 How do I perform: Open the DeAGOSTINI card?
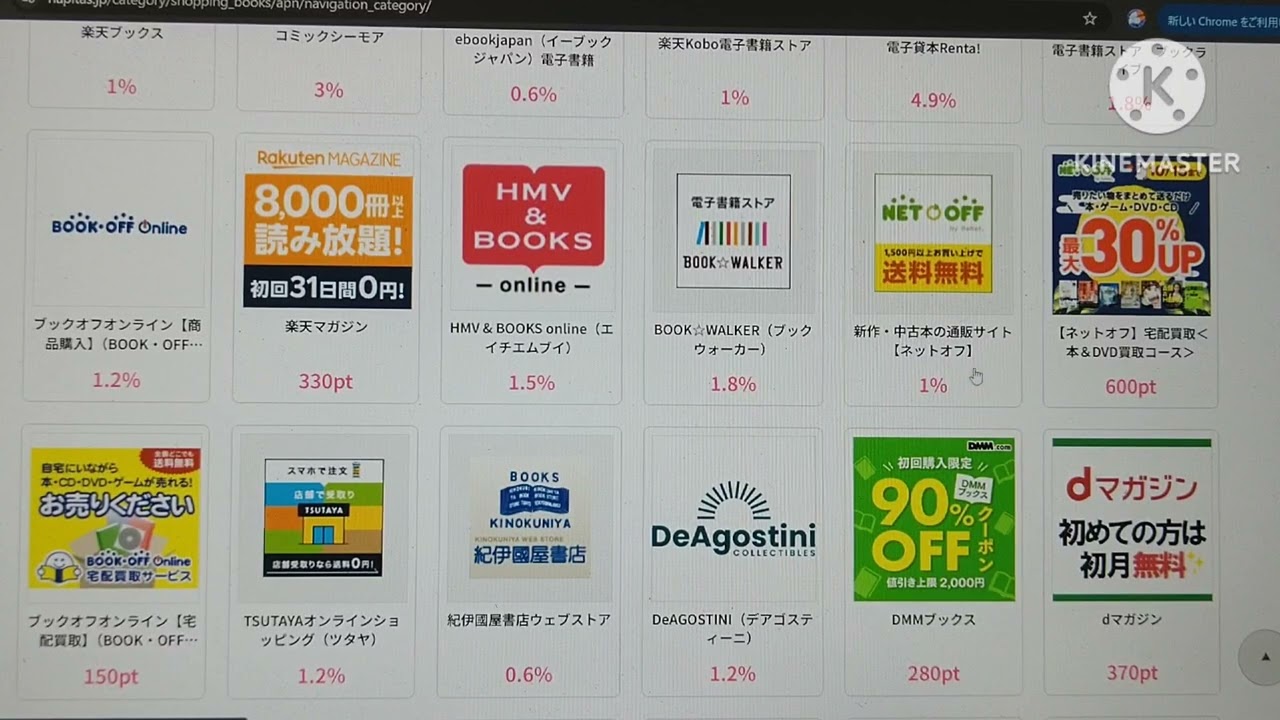733,560
